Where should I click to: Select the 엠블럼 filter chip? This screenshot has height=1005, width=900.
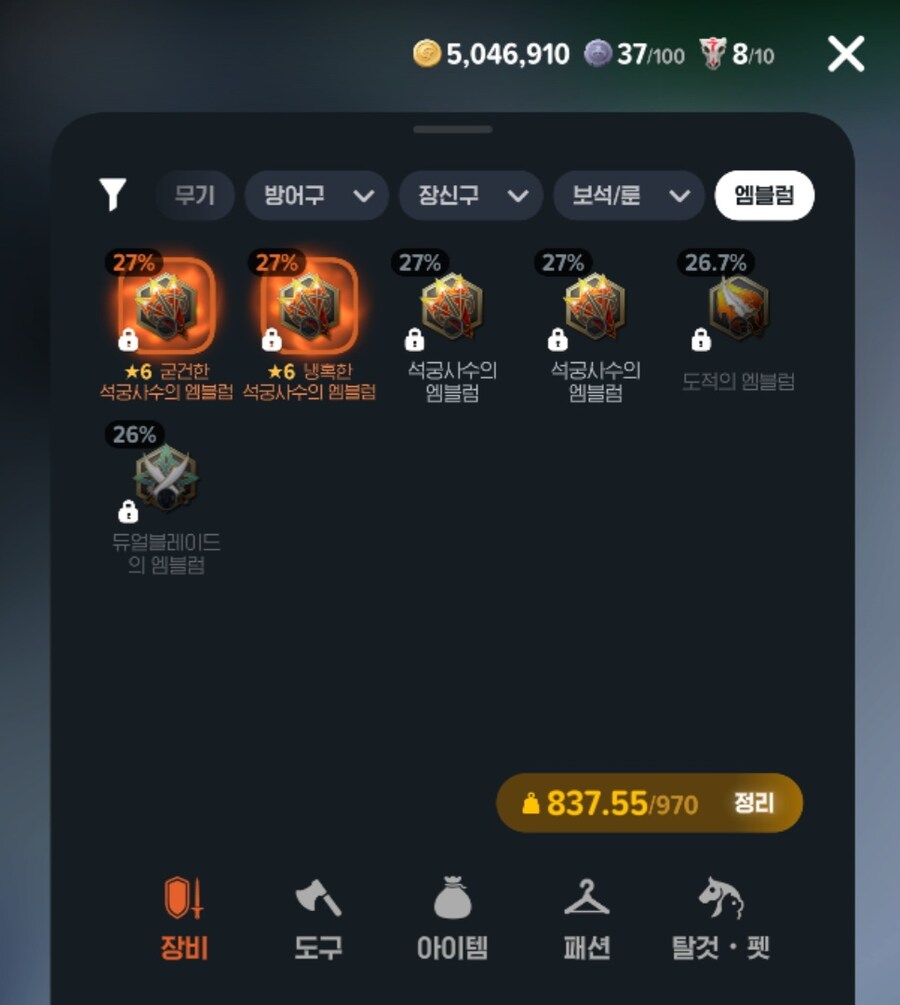tap(764, 195)
